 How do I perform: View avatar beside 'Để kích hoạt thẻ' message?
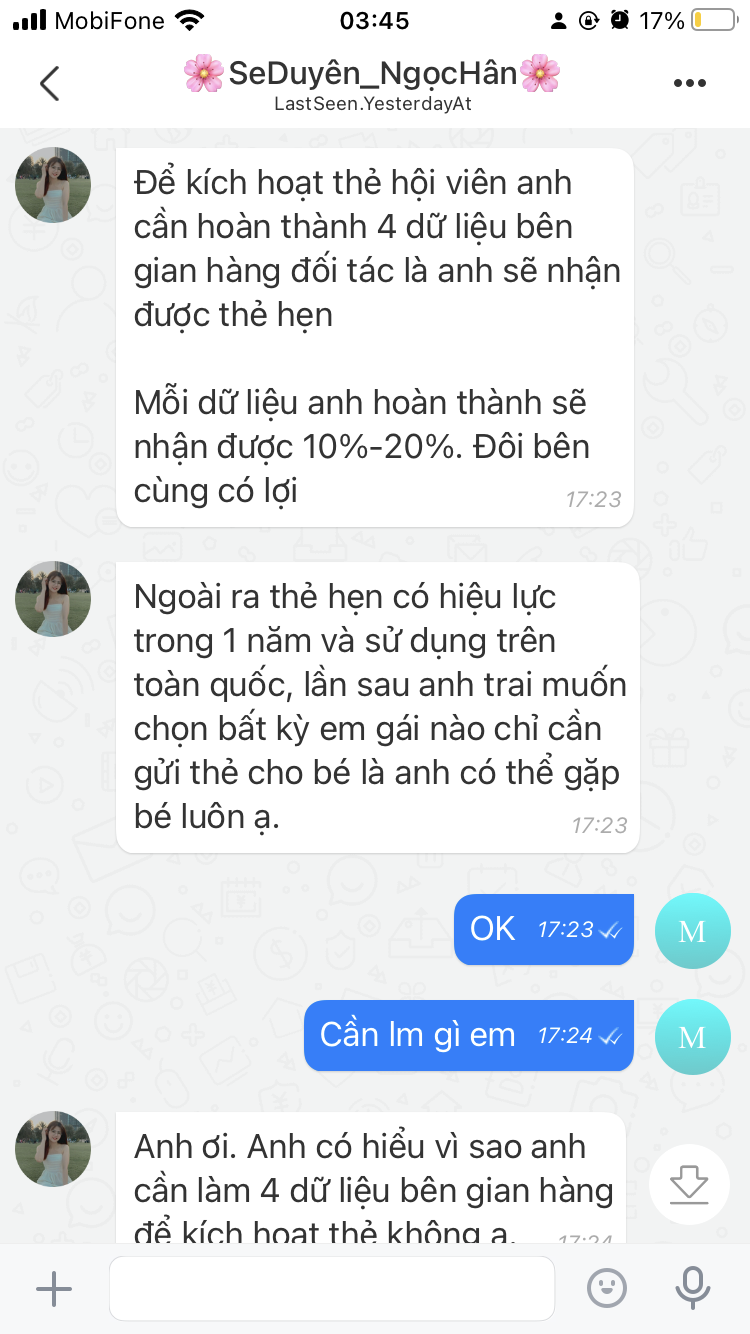click(x=53, y=185)
